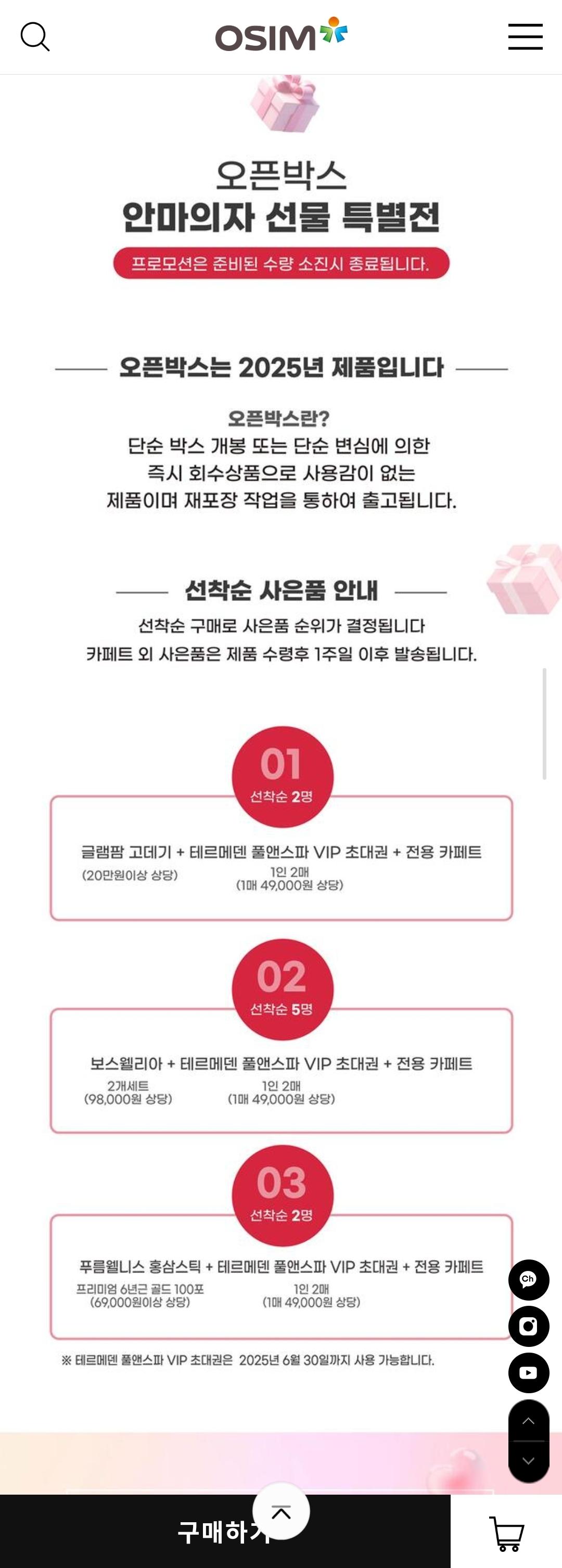Open the hamburger menu
The image size is (562, 1568).
pyautogui.click(x=525, y=36)
